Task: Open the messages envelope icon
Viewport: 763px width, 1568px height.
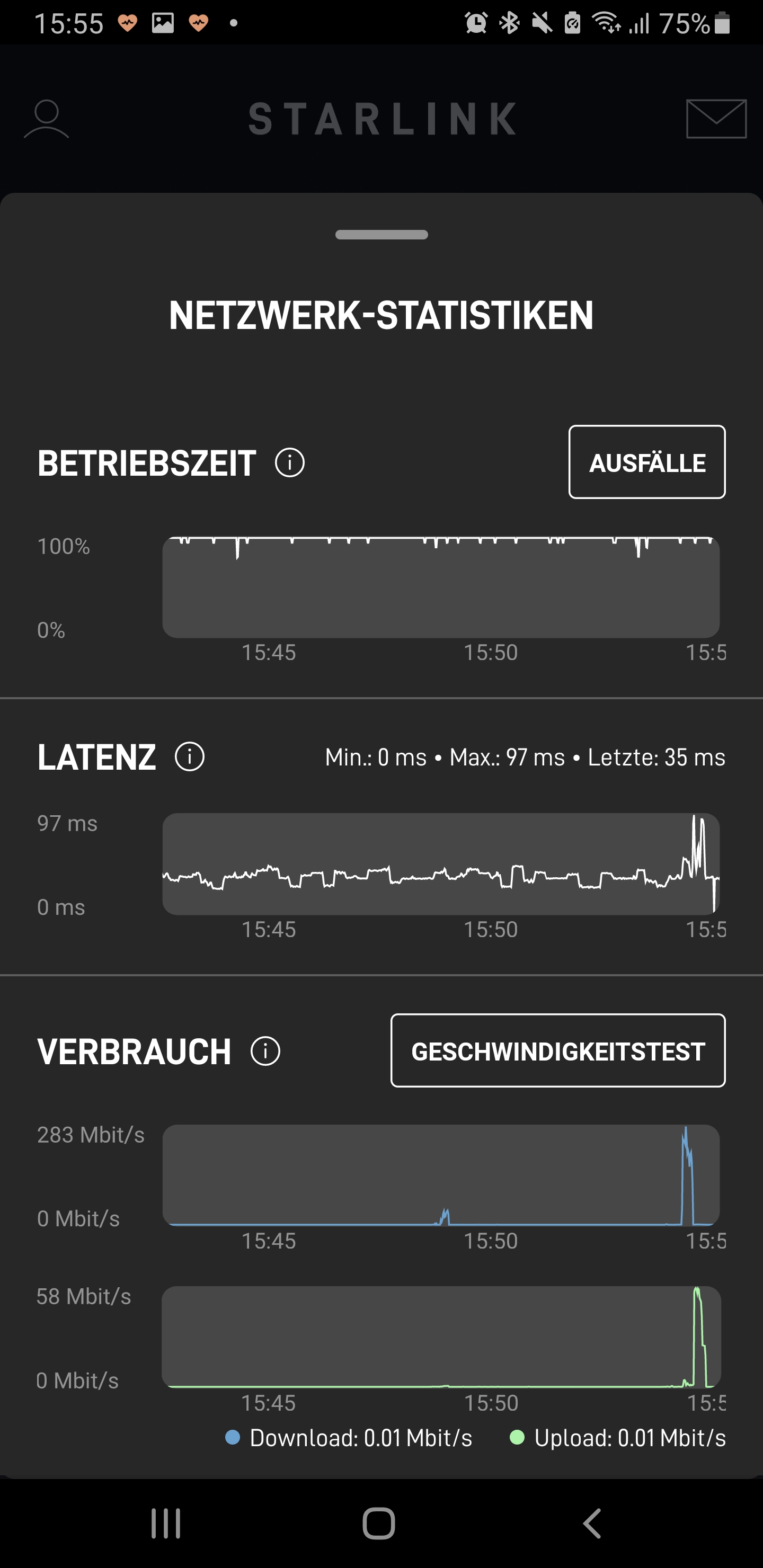Action: pos(716,119)
